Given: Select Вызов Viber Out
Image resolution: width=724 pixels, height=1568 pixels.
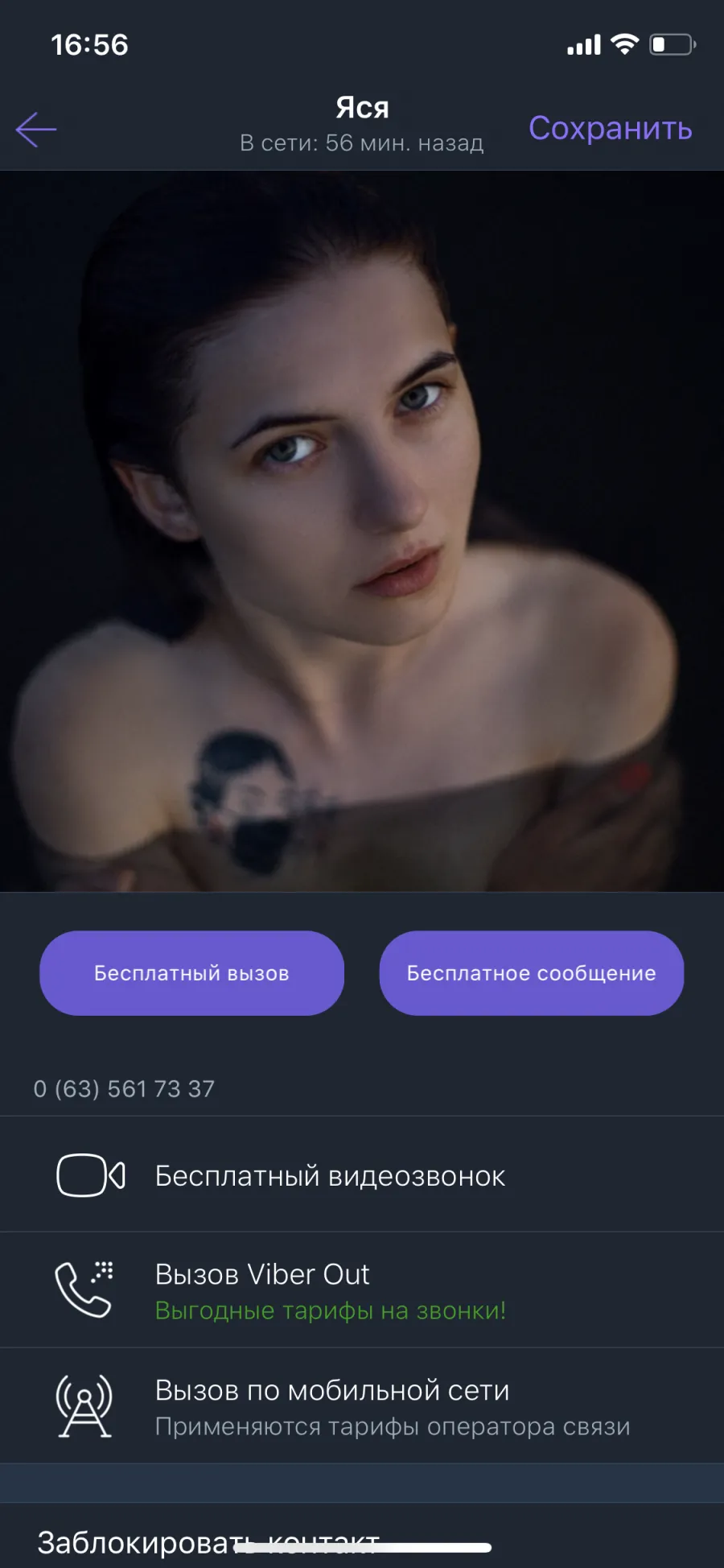Looking at the screenshot, I should coord(362,1290).
